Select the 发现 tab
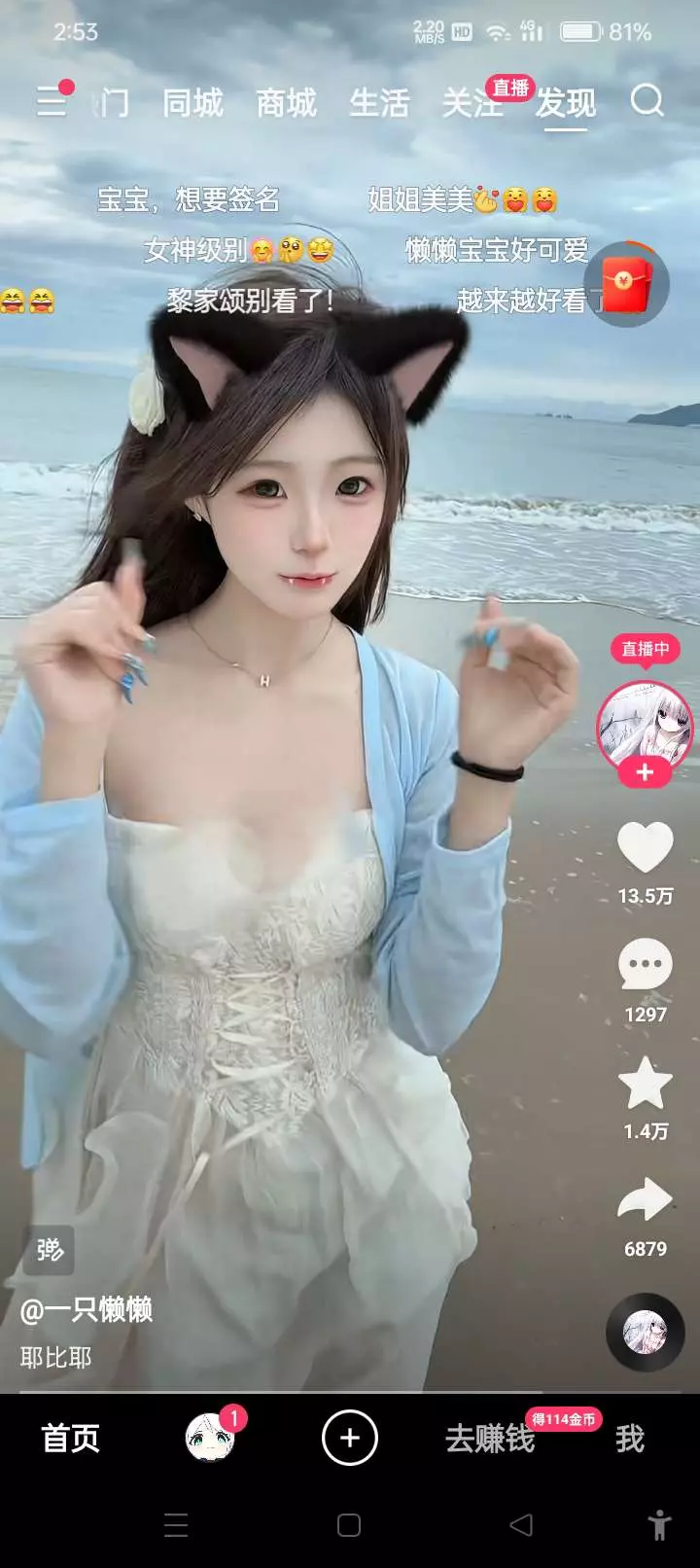Viewport: 700px width, 1568px height. 565,102
